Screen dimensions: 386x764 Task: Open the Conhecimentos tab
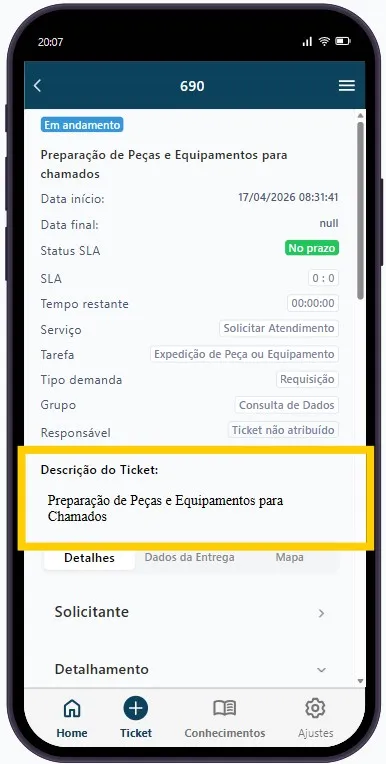pyautogui.click(x=225, y=718)
